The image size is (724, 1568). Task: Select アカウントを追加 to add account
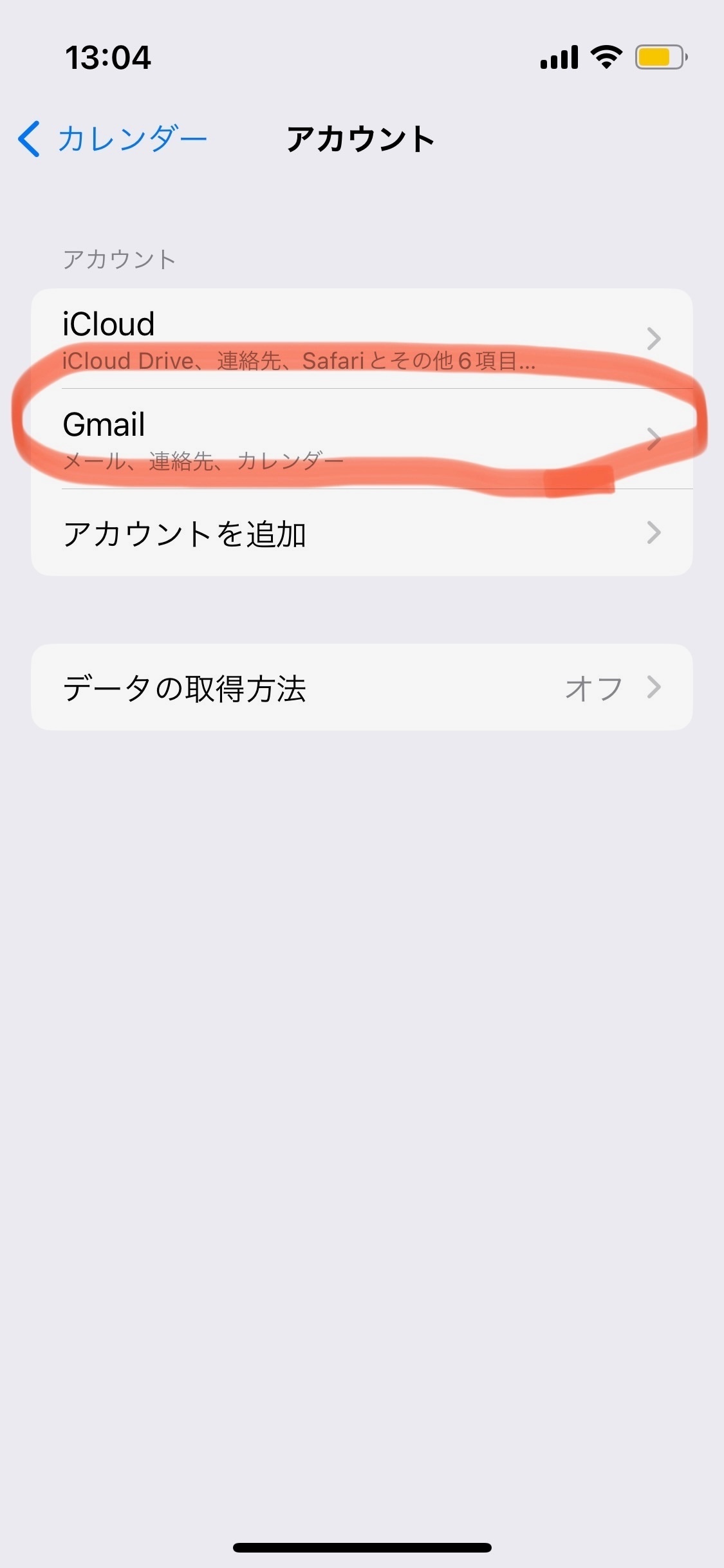(x=362, y=533)
